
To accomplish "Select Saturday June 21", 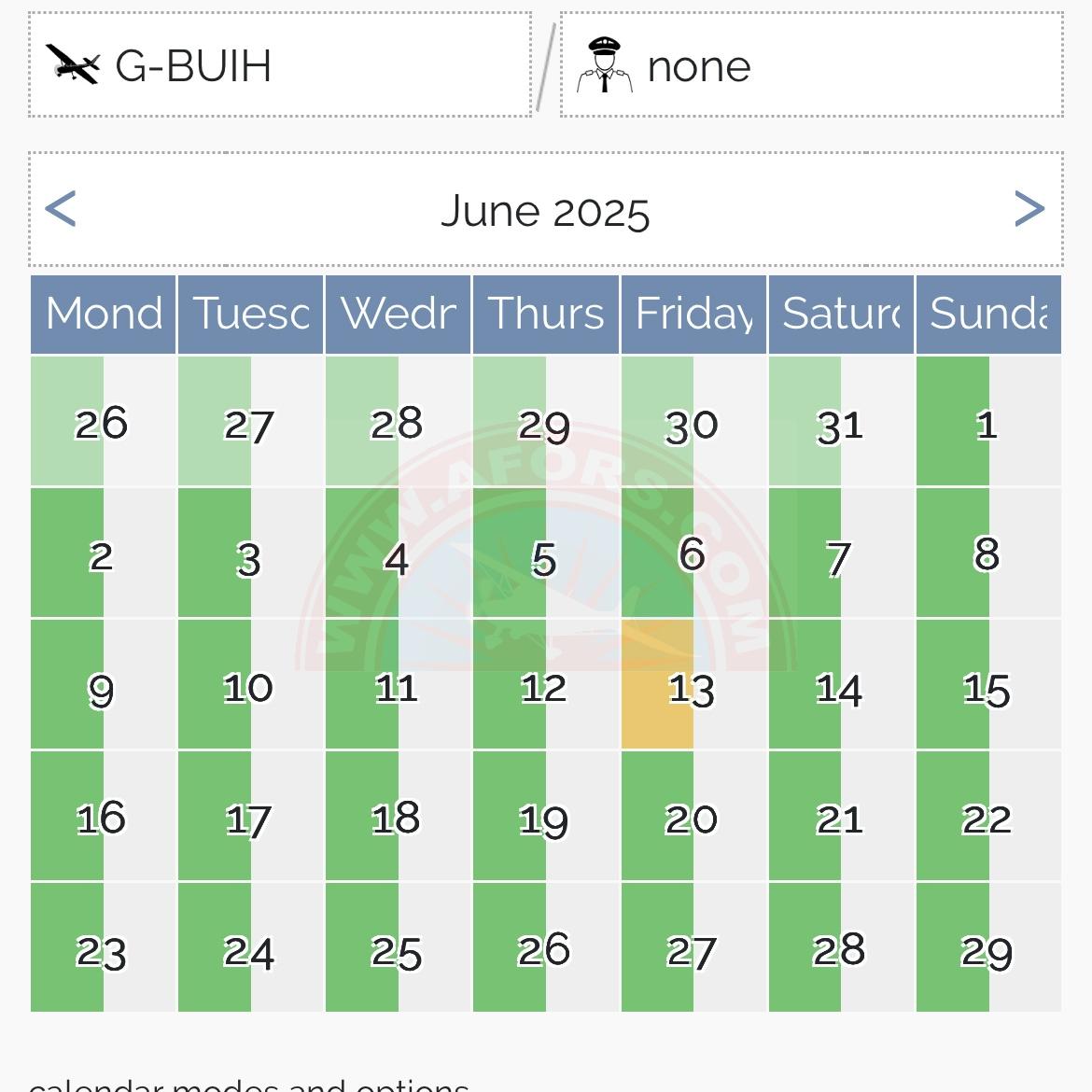I will pyautogui.click(x=839, y=817).
